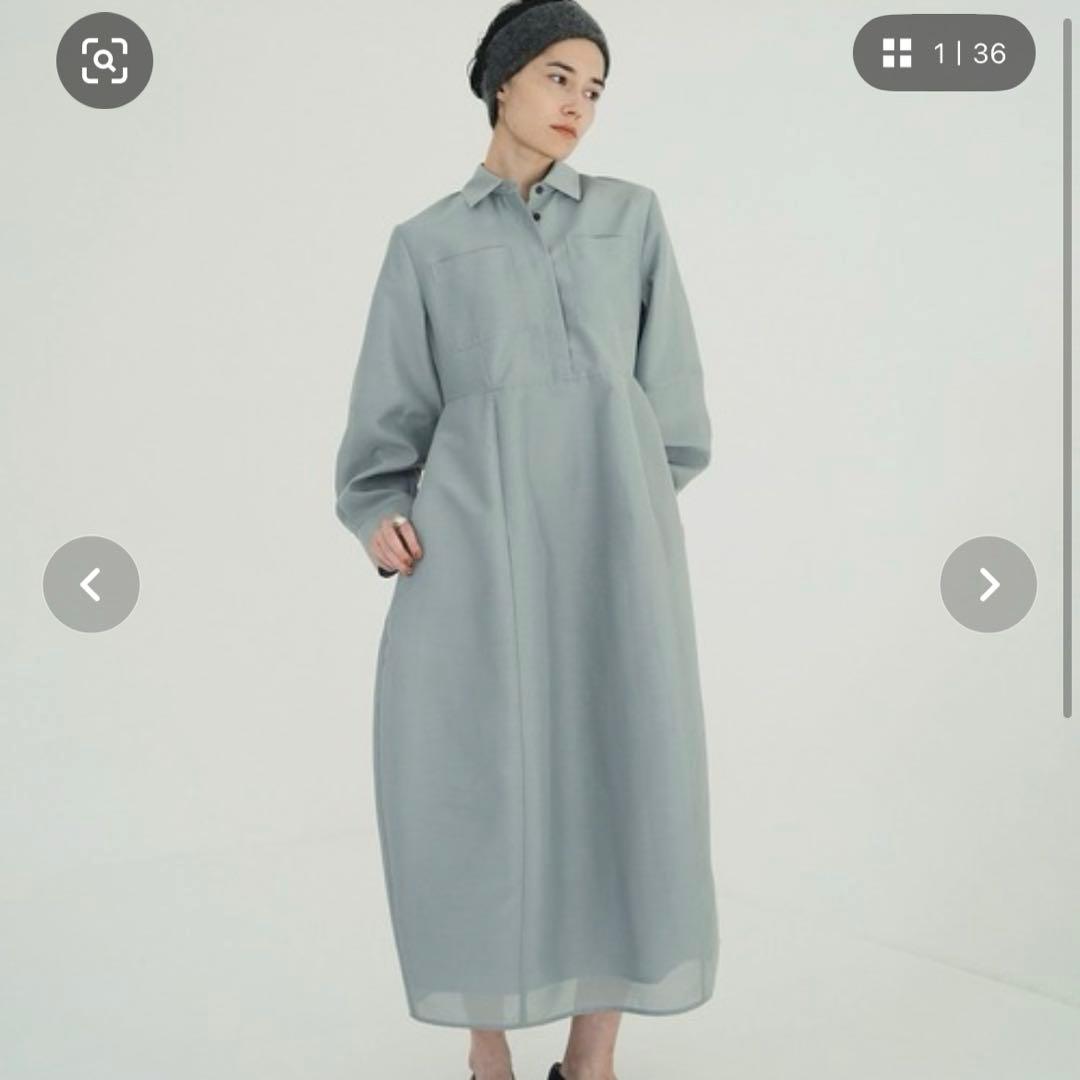Show the next product photo
The width and height of the screenshot is (1080, 1080).
(x=988, y=584)
